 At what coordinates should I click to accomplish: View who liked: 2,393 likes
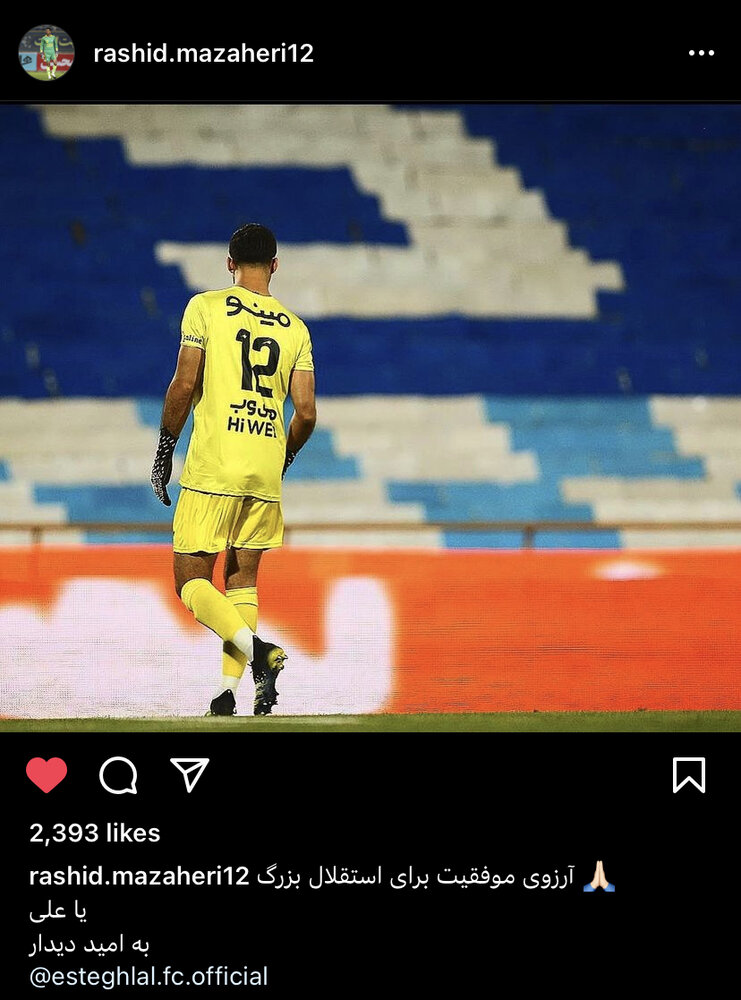tap(94, 833)
